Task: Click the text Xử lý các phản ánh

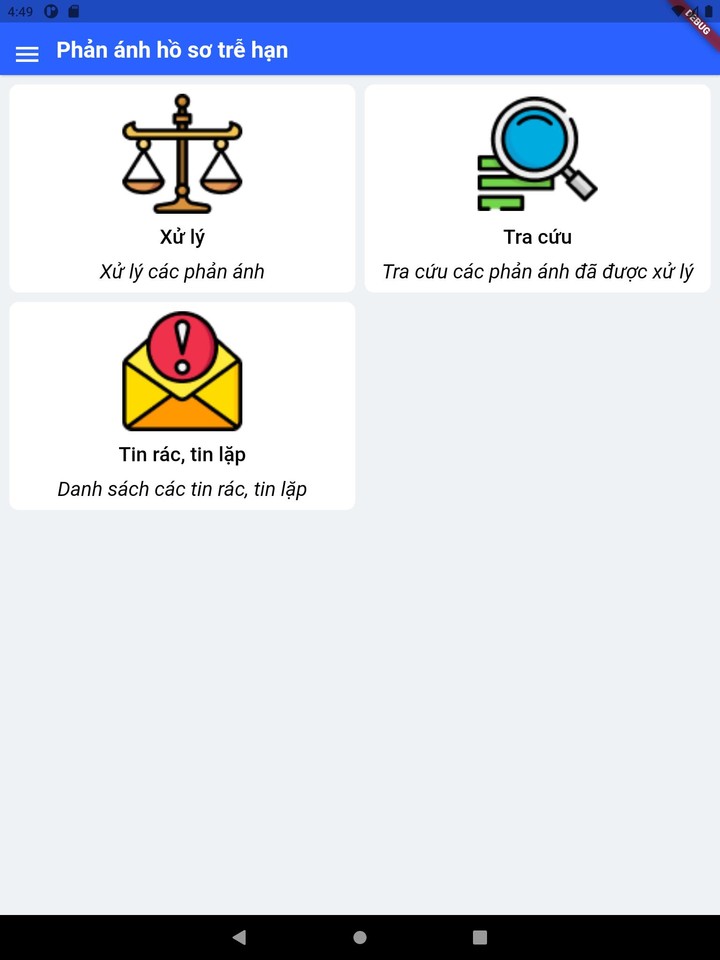Action: click(x=181, y=270)
